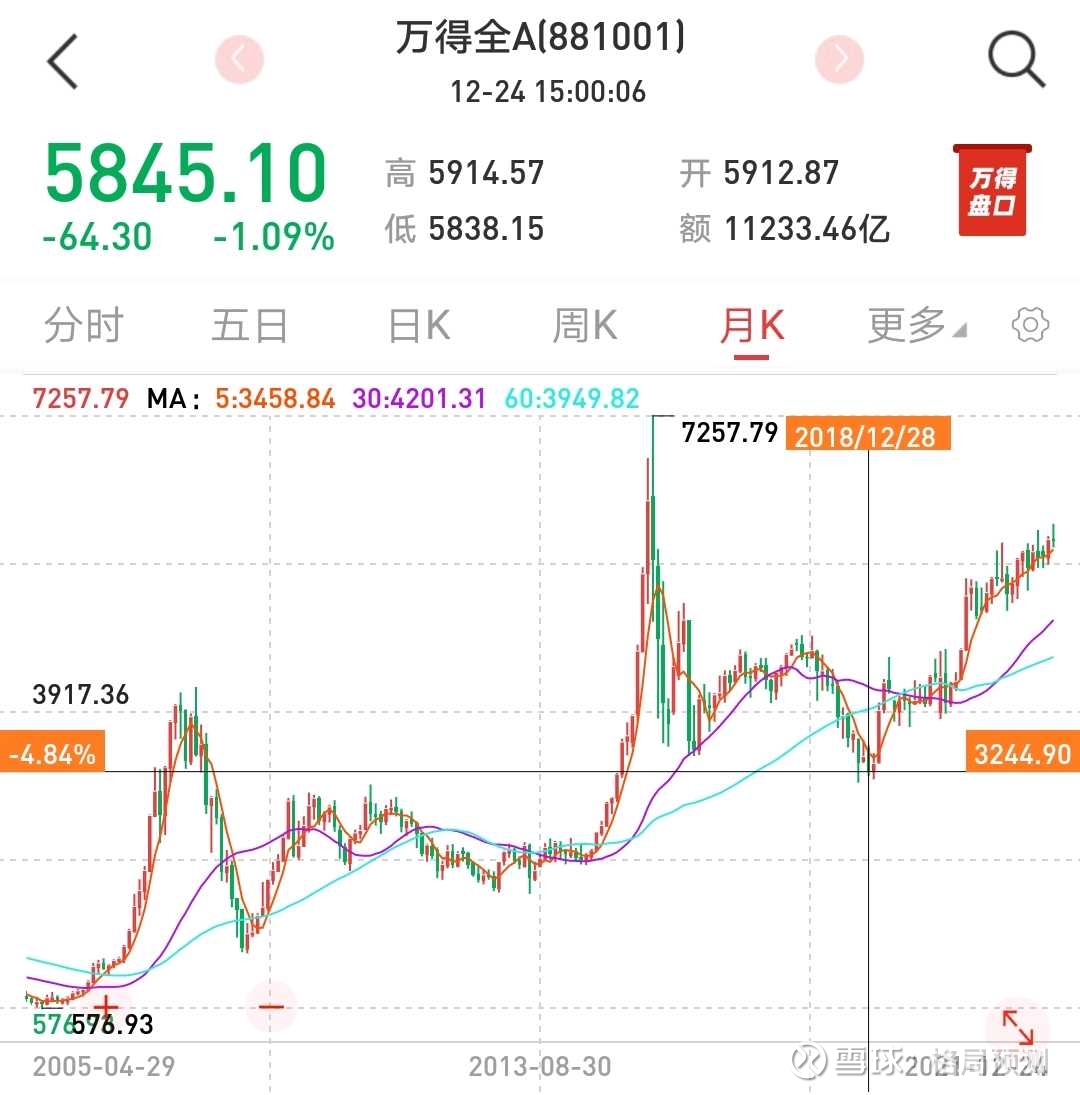Click the 2018/12/28 date marker
The image size is (1080, 1095).
868,436
